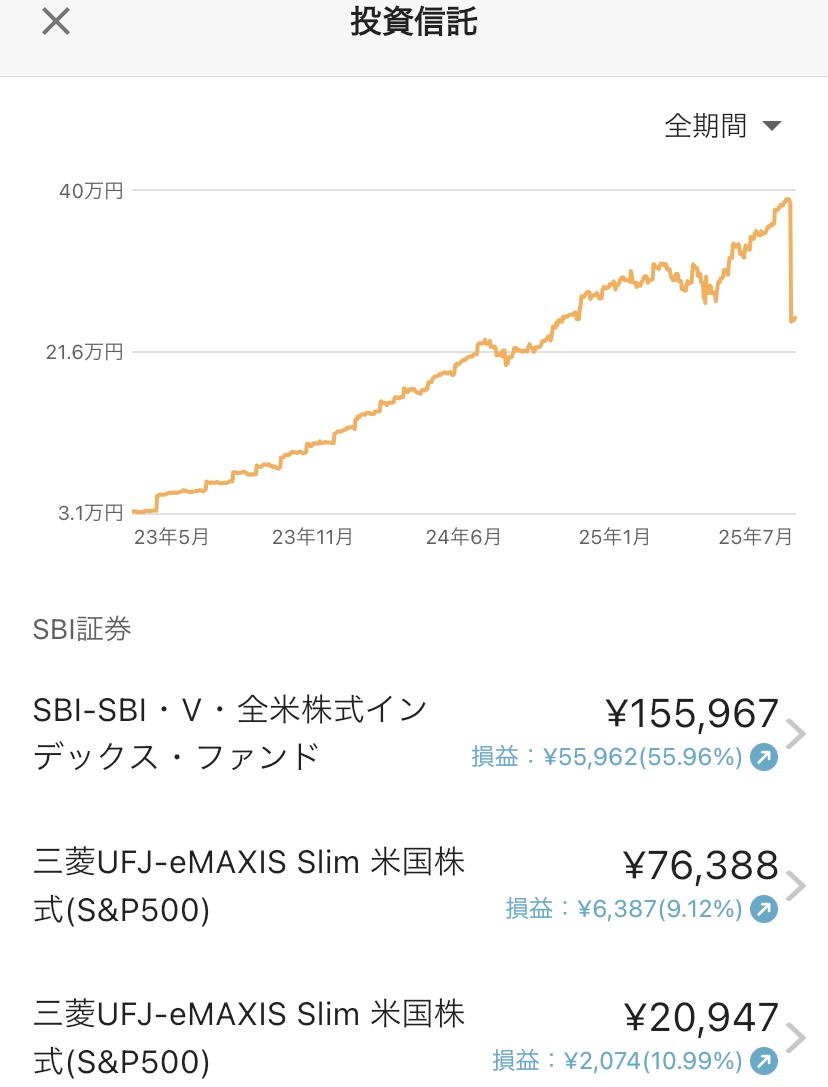Close the 投資信託 screen
The width and height of the screenshot is (828, 1087).
[x=56, y=23]
